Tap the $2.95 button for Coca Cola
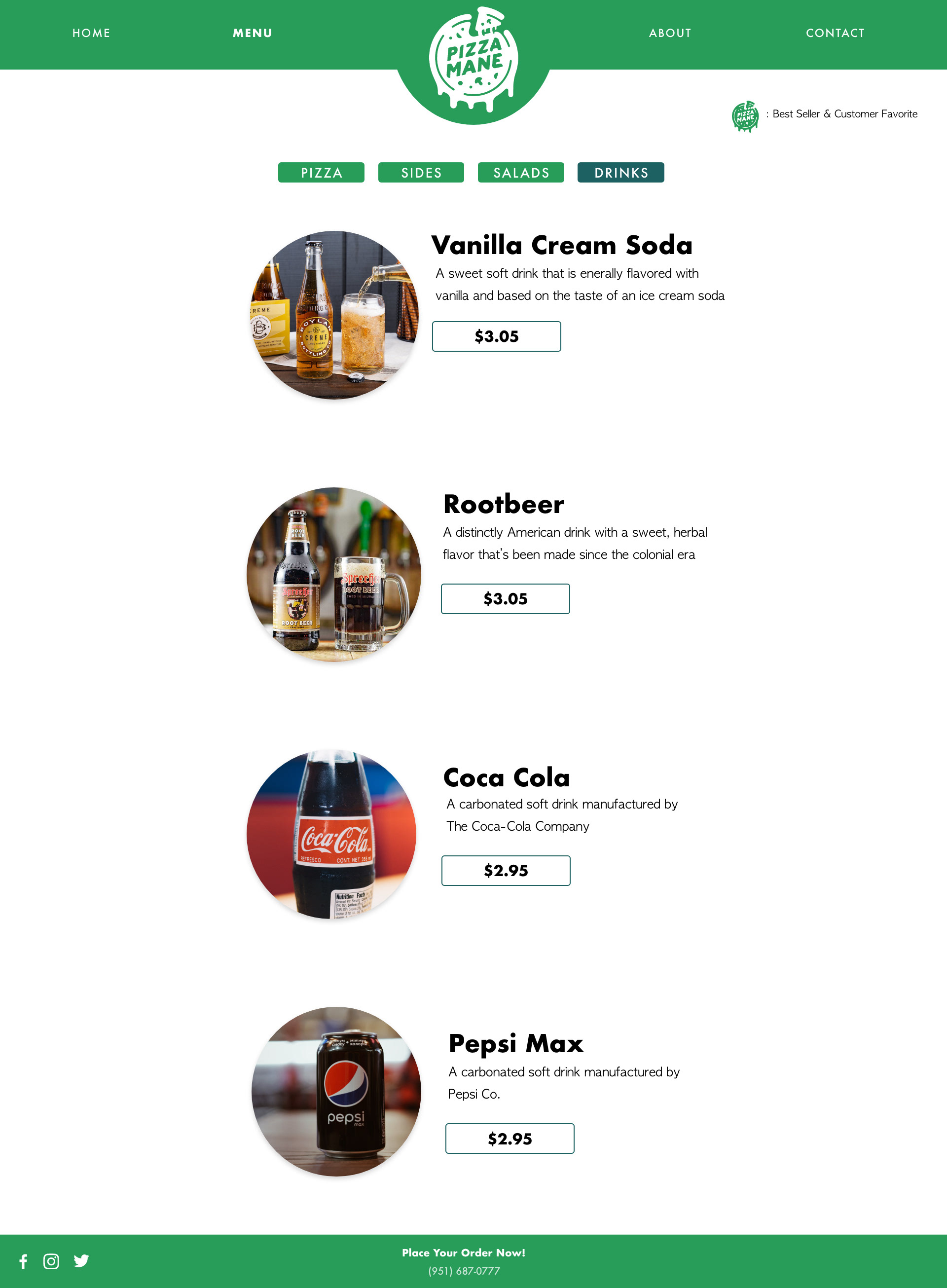 [x=506, y=871]
